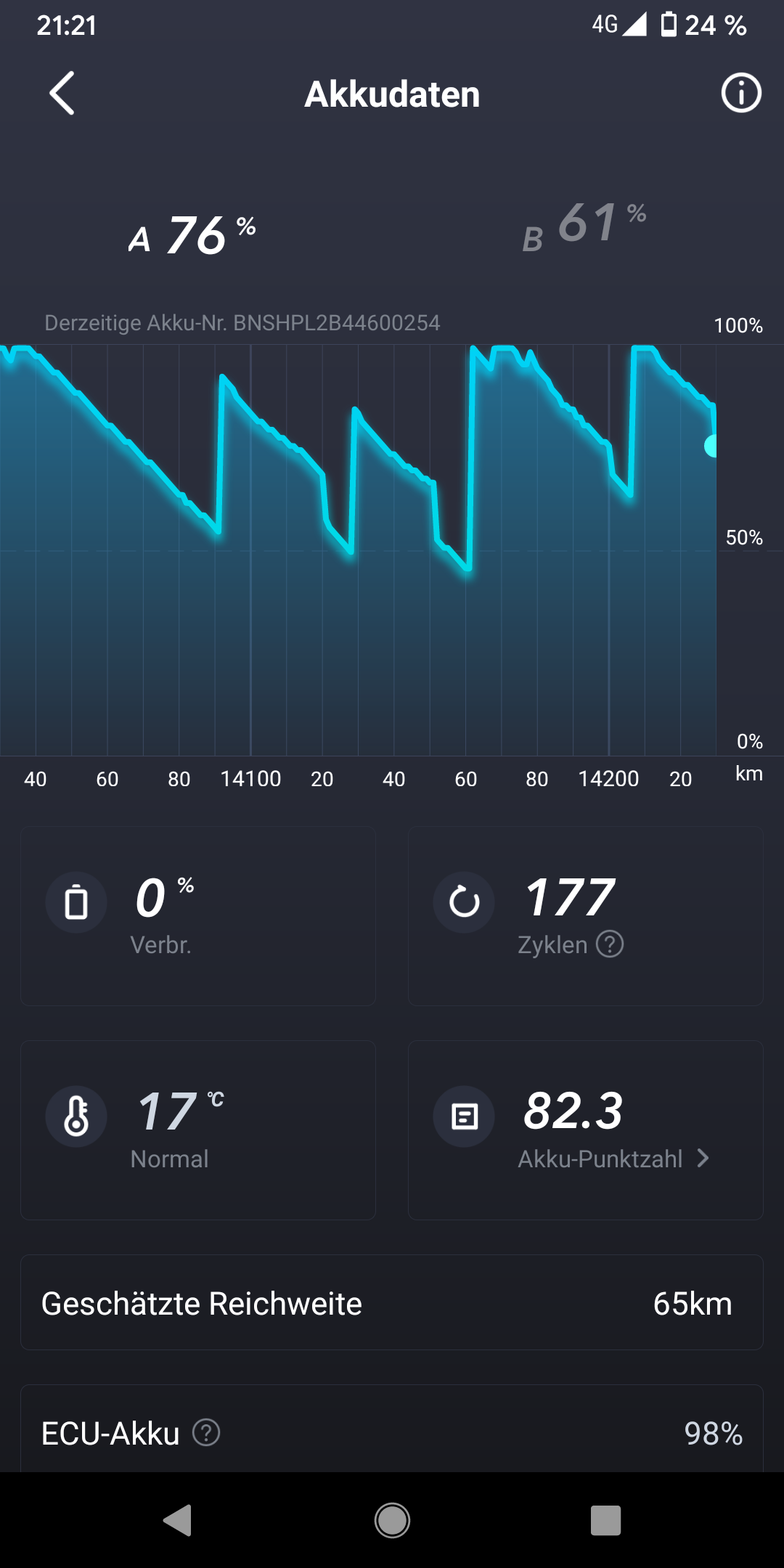This screenshot has height=1568, width=784.
Task: Open Akku-Punktzahl score details
Action: coord(613,1159)
